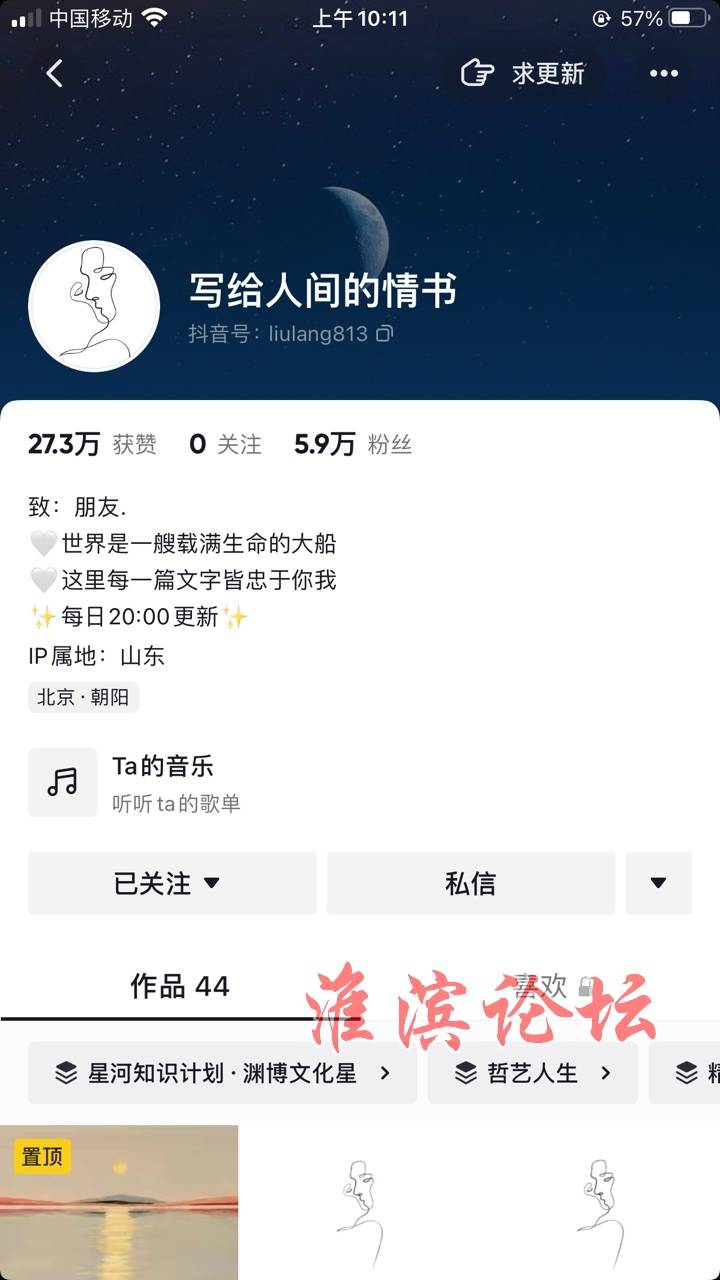This screenshot has height=1280, width=720.
Task: Switch to the 作品 44 tab
Action: click(180, 987)
